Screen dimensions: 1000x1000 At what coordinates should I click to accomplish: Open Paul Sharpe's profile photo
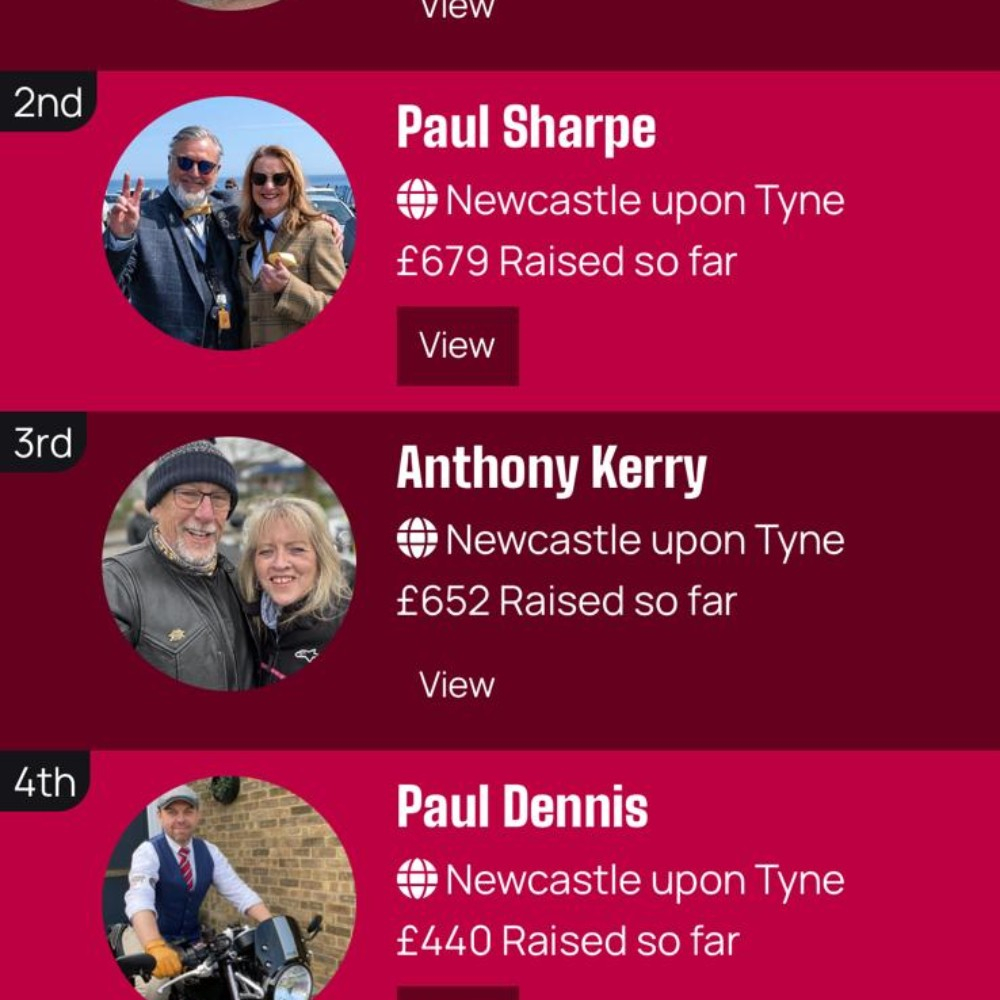[229, 223]
